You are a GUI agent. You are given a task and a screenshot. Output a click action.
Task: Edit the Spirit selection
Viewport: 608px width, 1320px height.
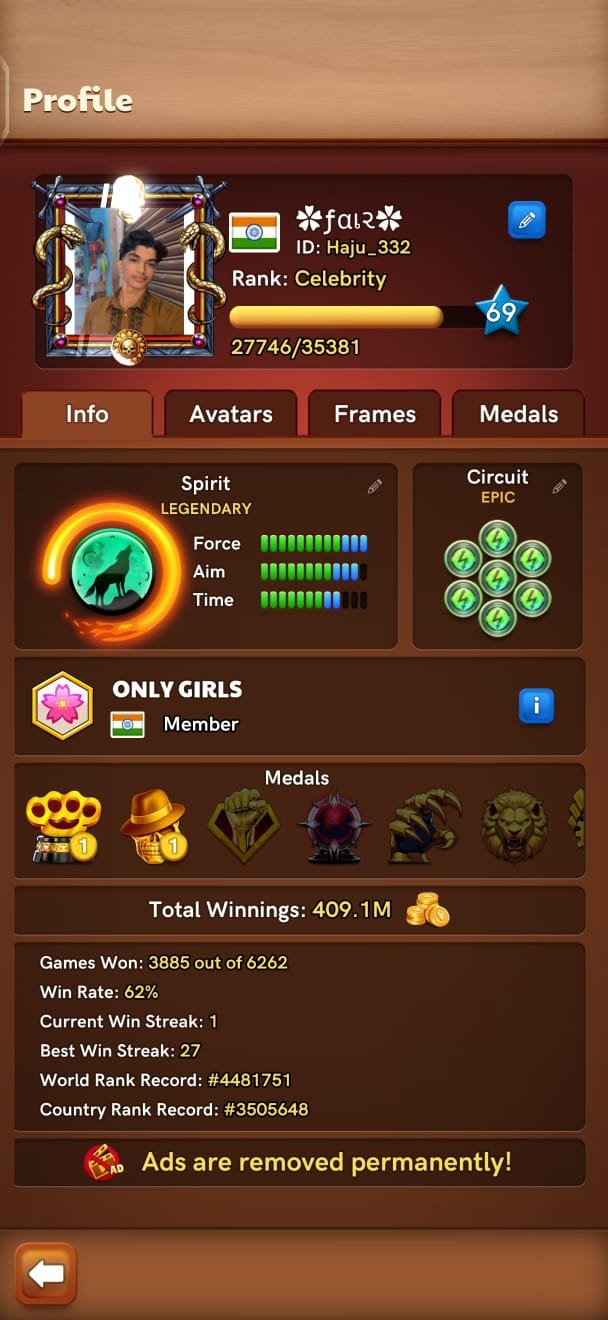[x=375, y=487]
